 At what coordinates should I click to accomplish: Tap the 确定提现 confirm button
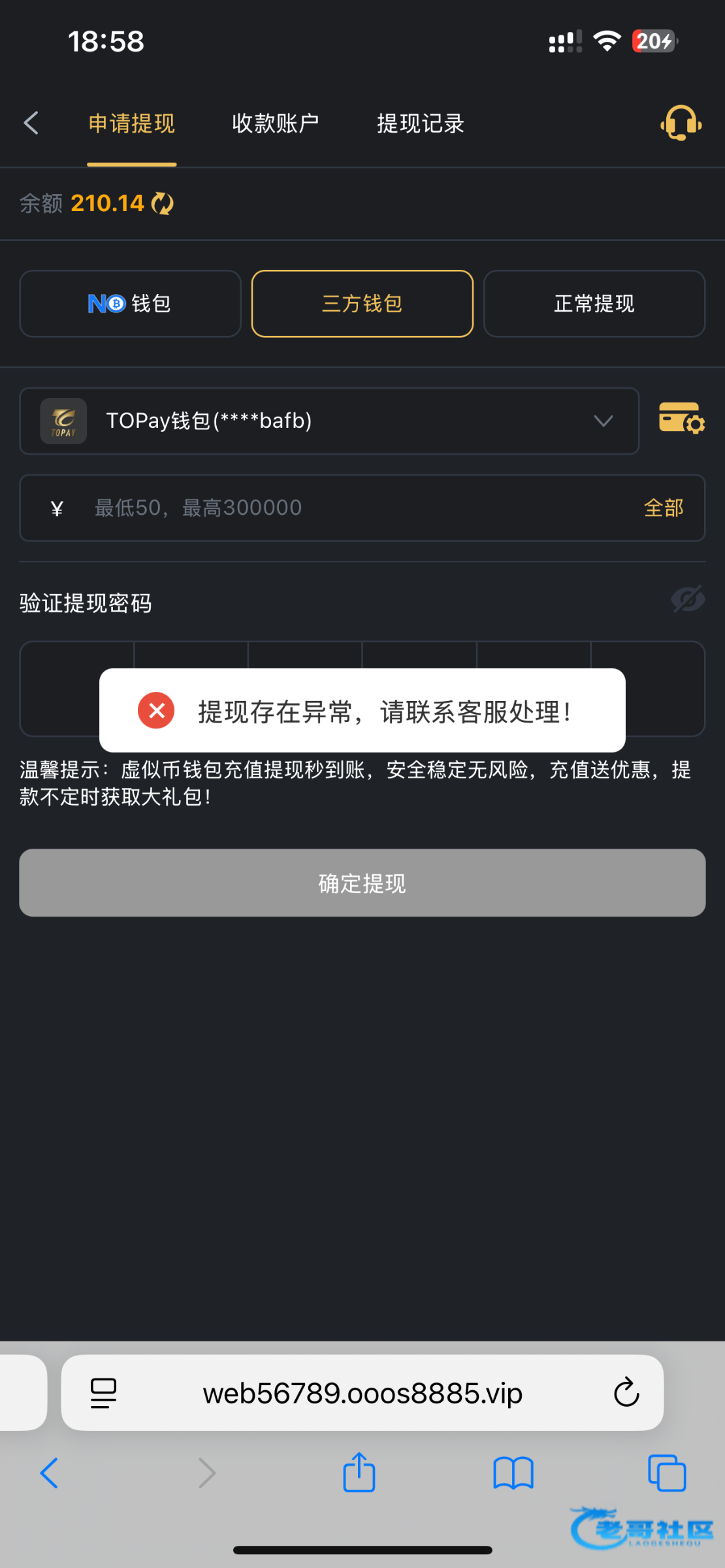pyautogui.click(x=362, y=883)
